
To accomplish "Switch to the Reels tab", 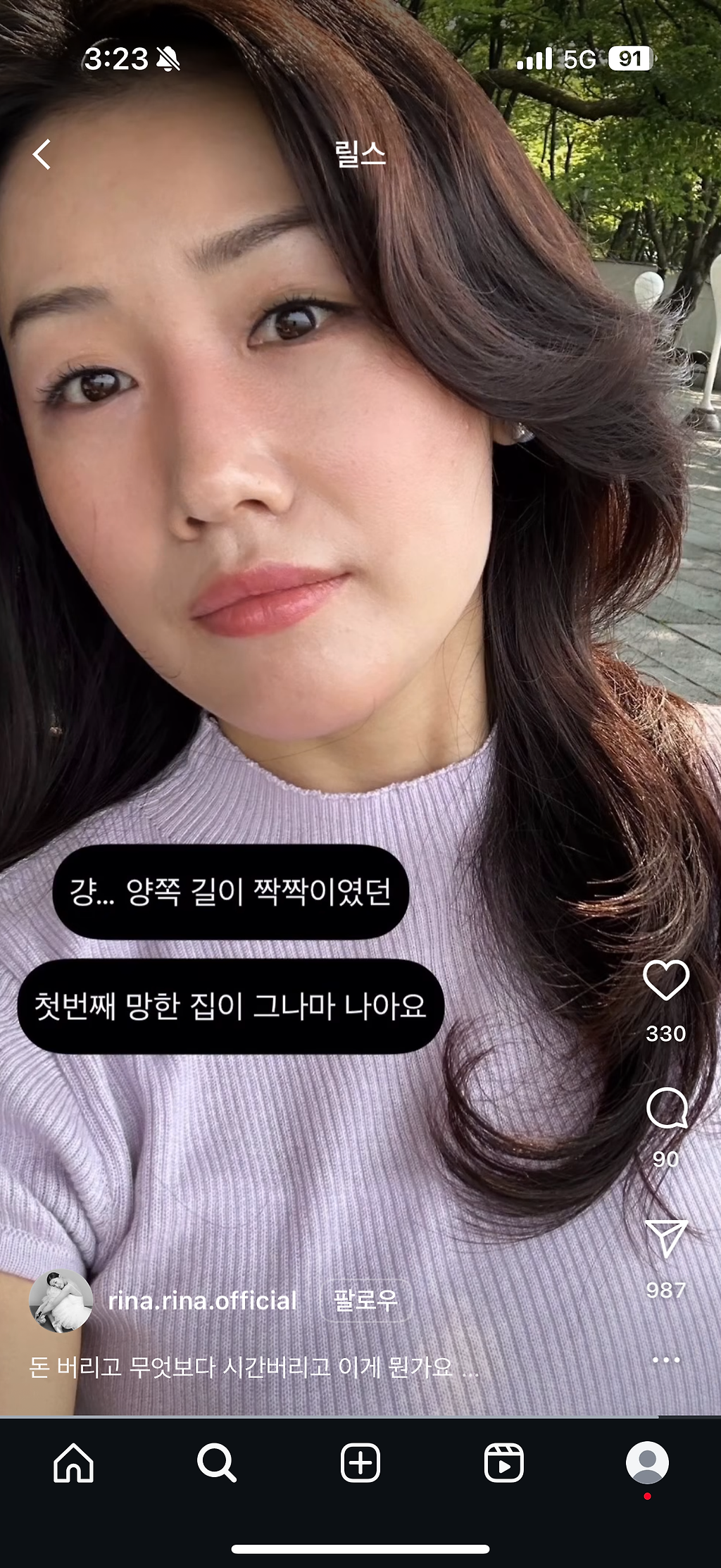I will [504, 1463].
